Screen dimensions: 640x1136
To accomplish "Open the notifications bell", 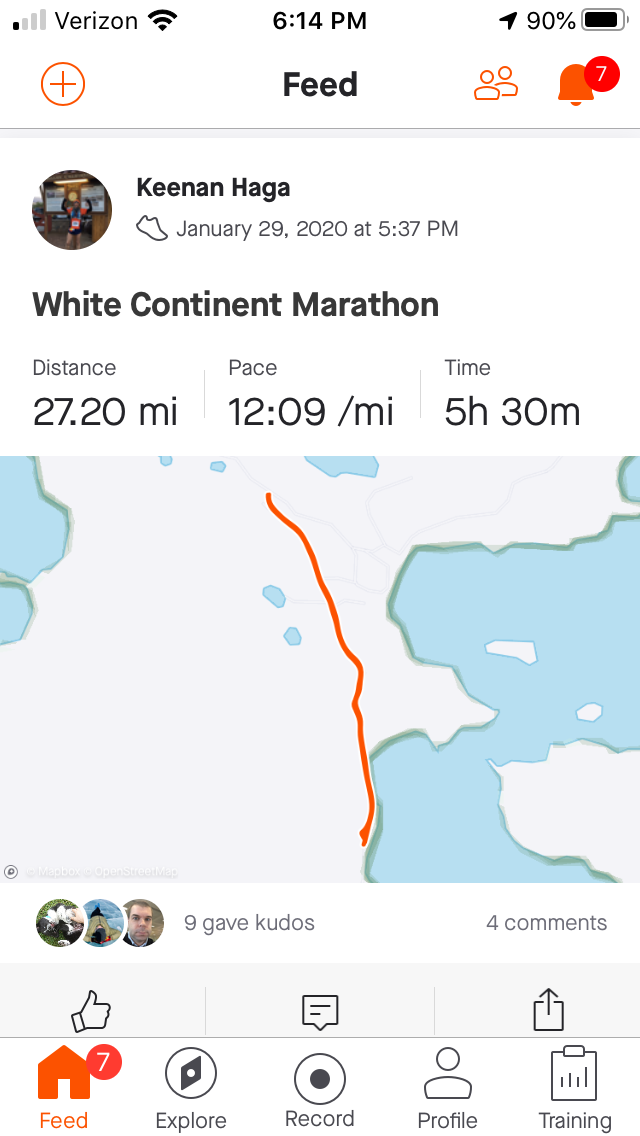I will [575, 84].
